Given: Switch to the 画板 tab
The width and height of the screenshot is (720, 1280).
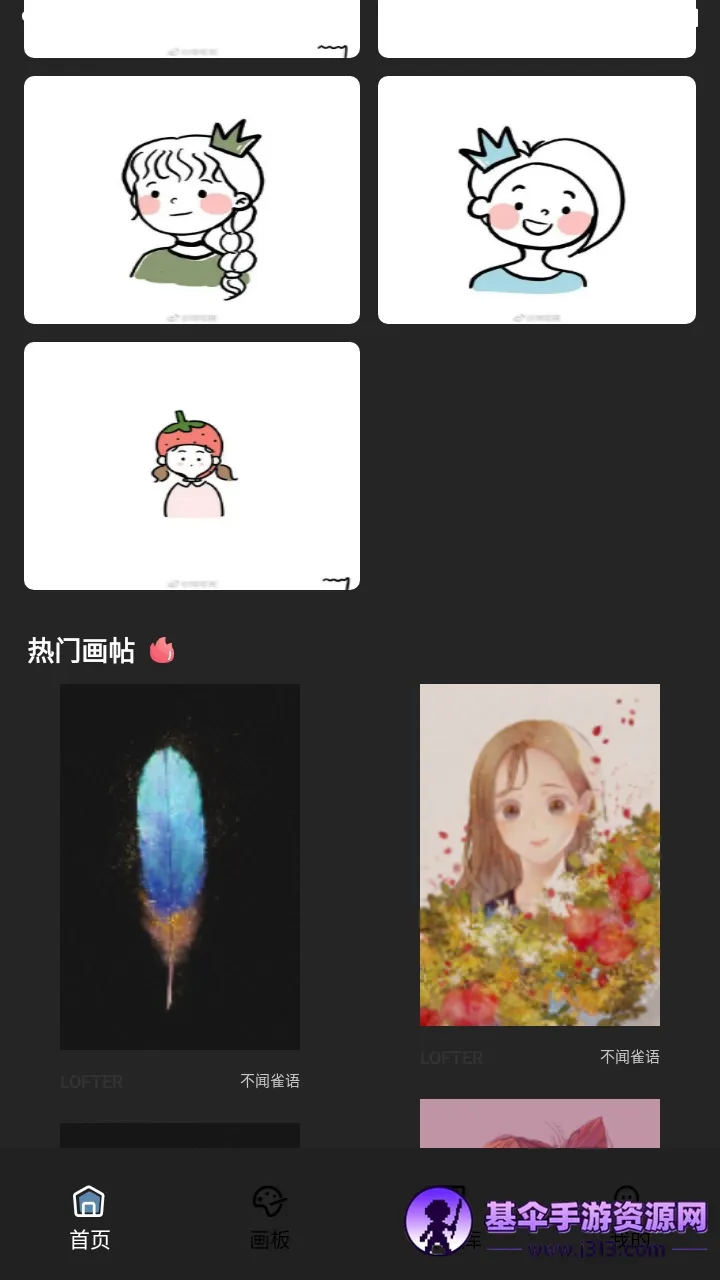Looking at the screenshot, I should pyautogui.click(x=269, y=1217).
